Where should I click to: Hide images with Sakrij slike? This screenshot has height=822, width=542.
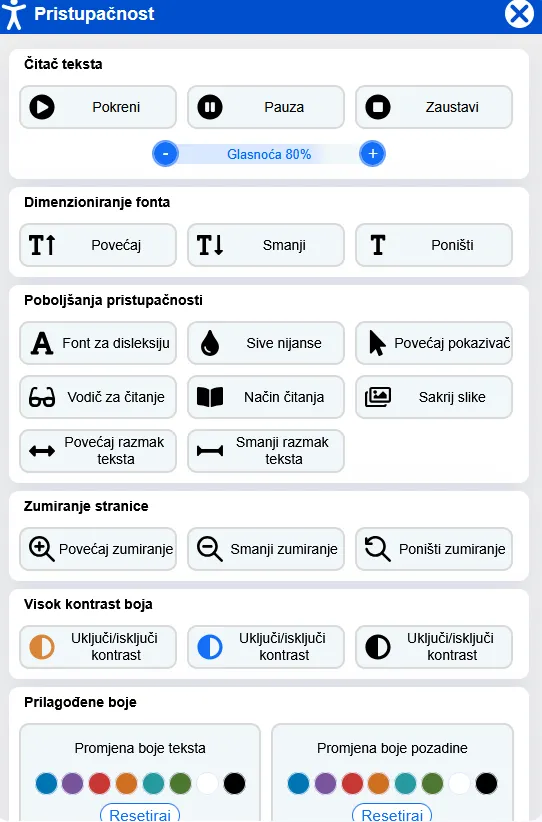click(x=434, y=397)
